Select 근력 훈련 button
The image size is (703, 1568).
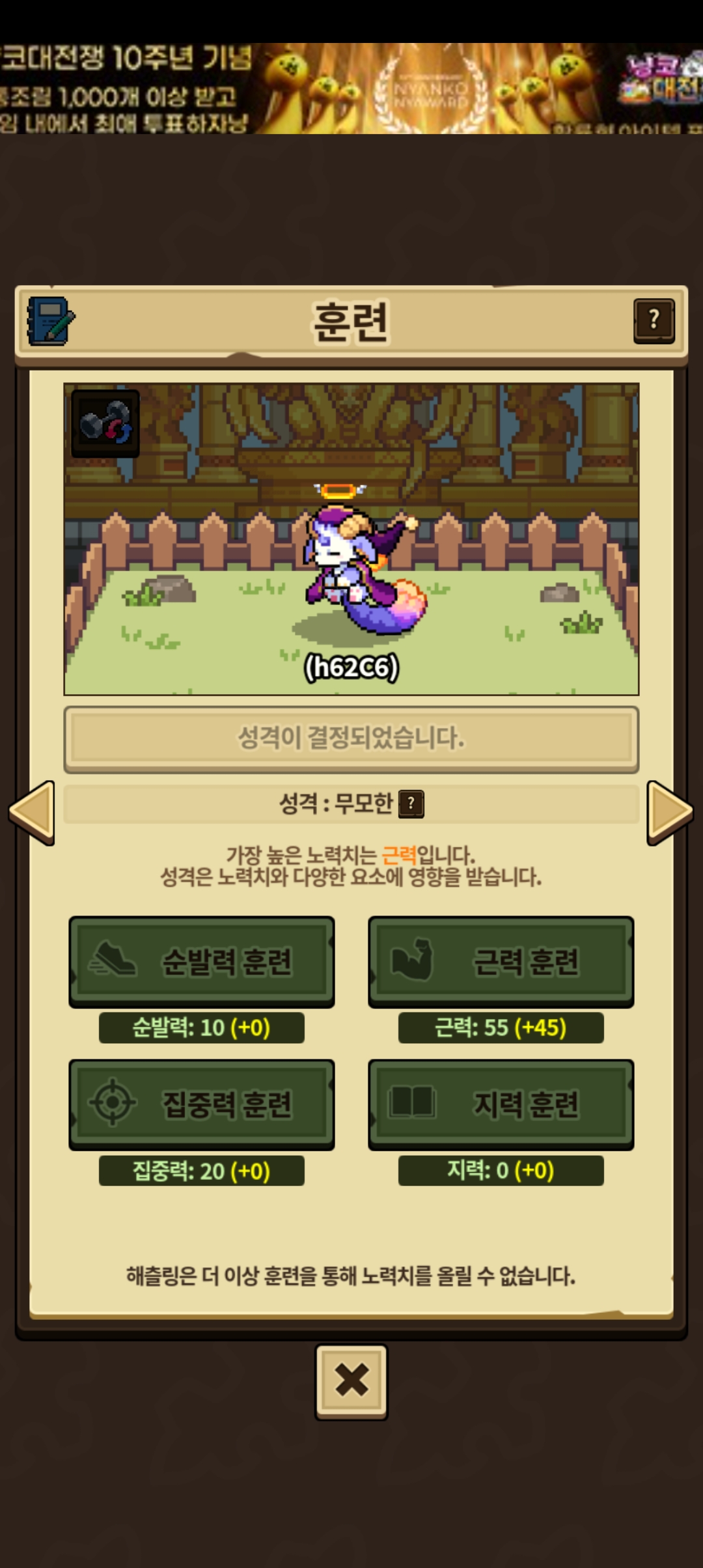click(x=501, y=961)
